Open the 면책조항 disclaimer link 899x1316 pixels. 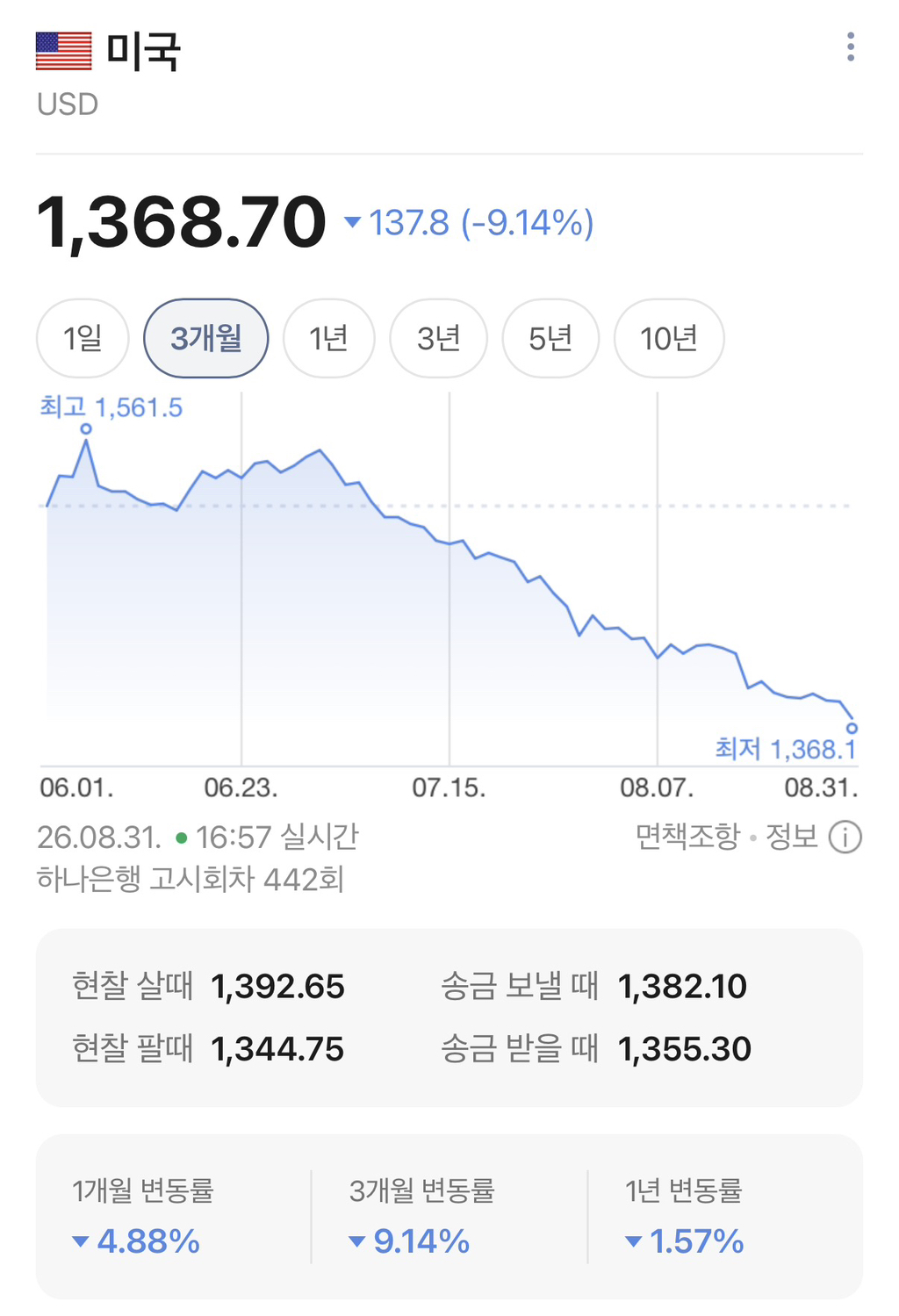click(x=688, y=837)
